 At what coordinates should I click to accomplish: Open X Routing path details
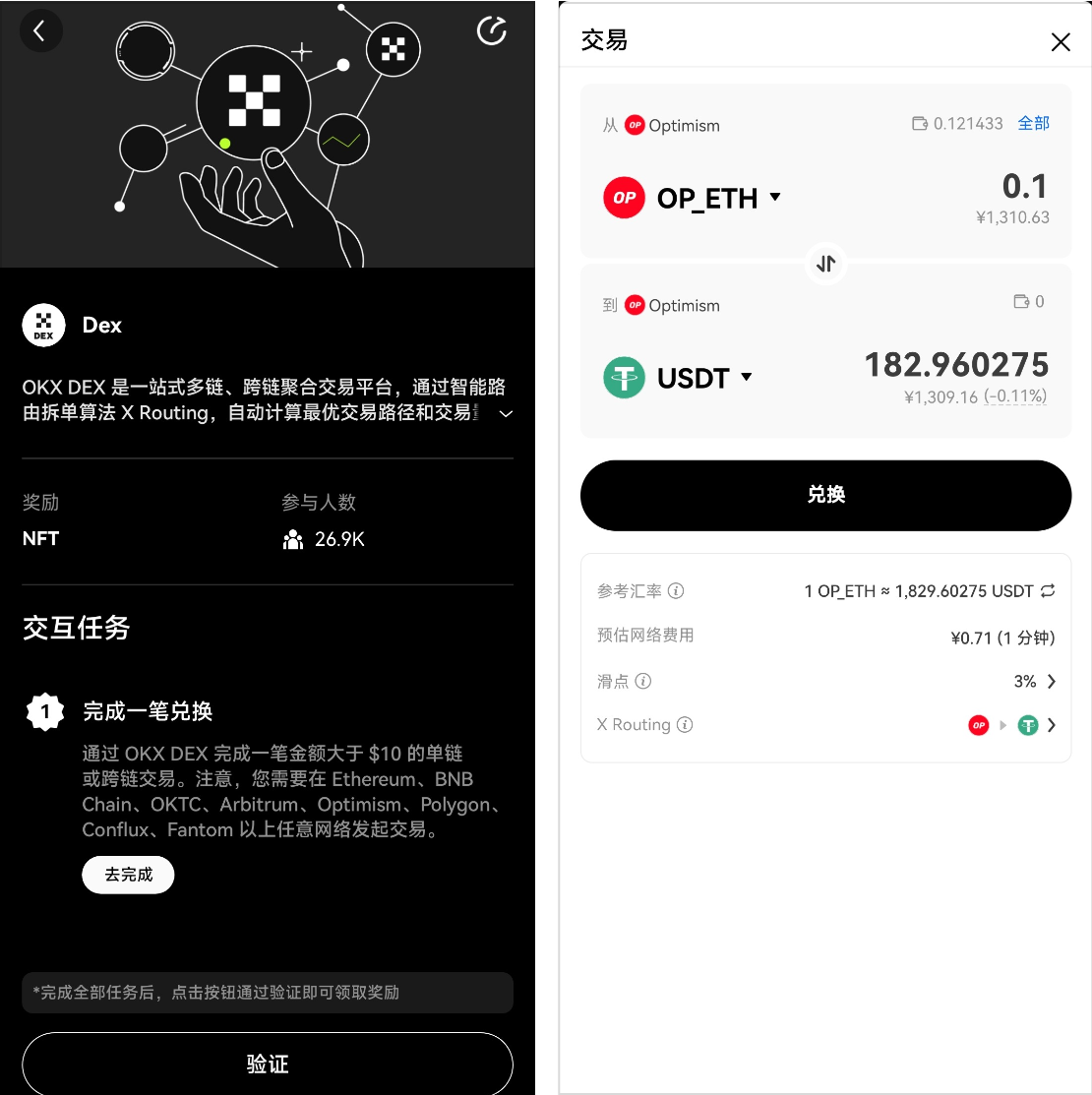point(1050,725)
